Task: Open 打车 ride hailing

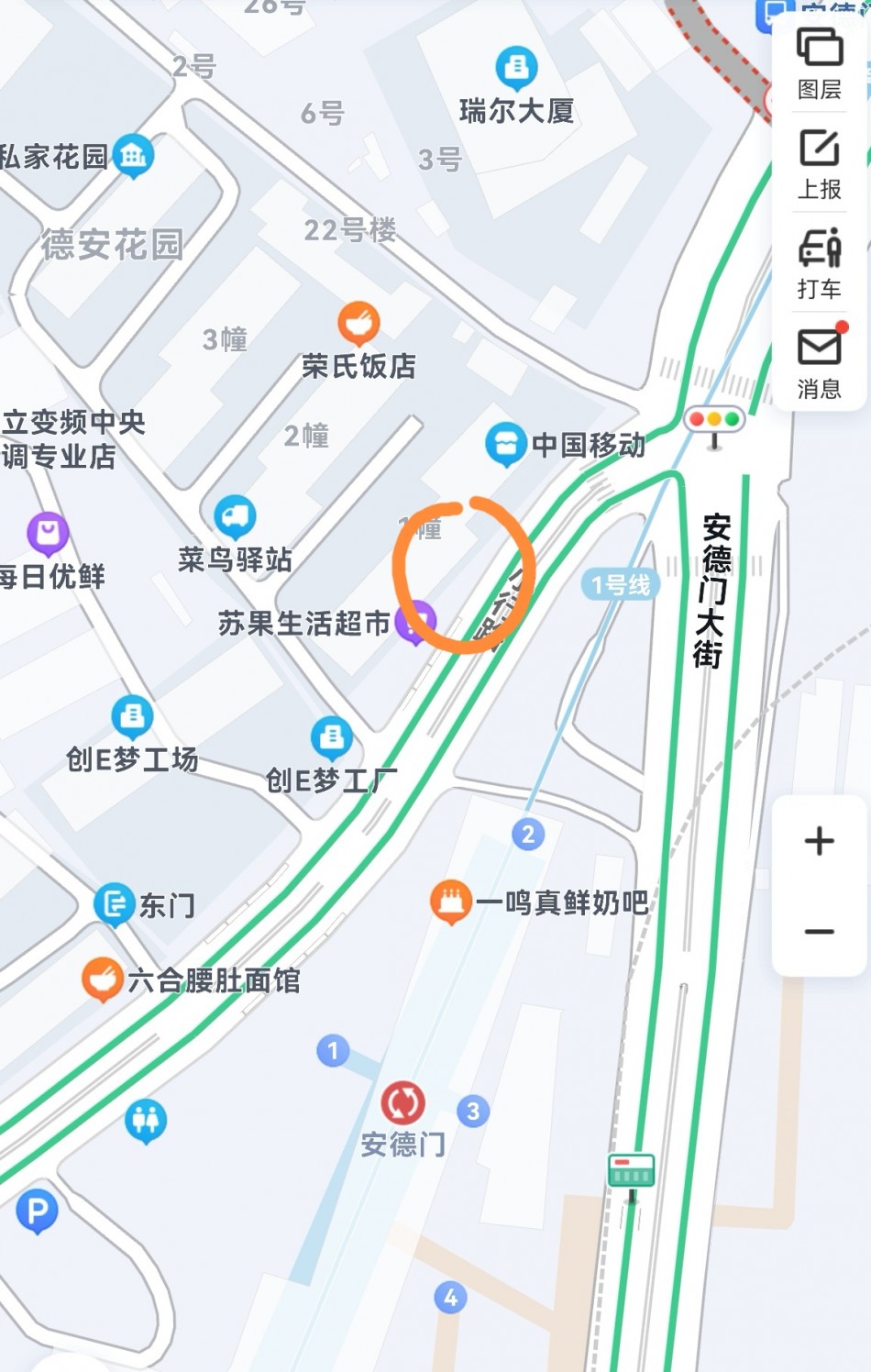Action: tap(819, 263)
